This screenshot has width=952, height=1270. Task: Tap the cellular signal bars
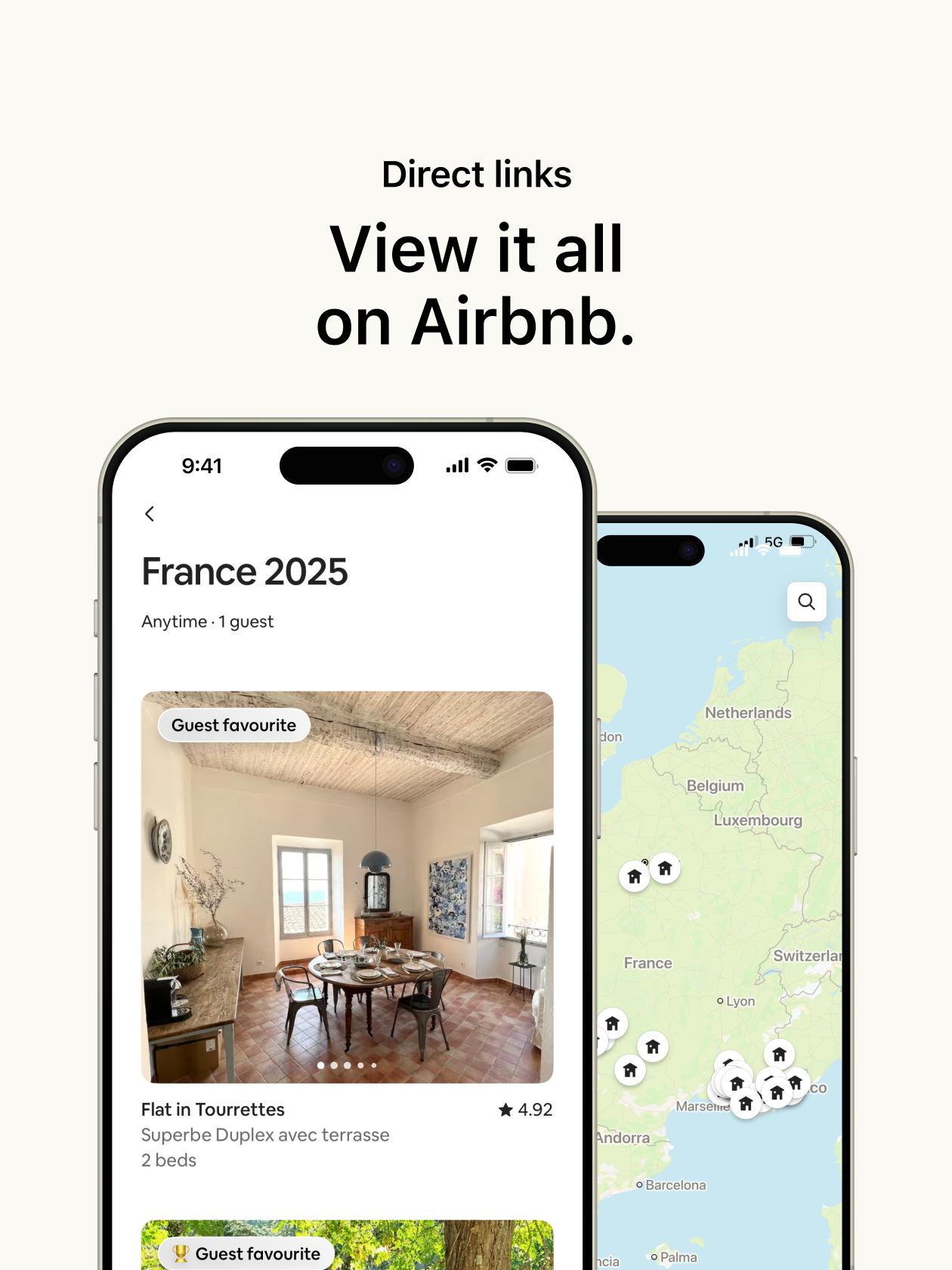tap(456, 465)
